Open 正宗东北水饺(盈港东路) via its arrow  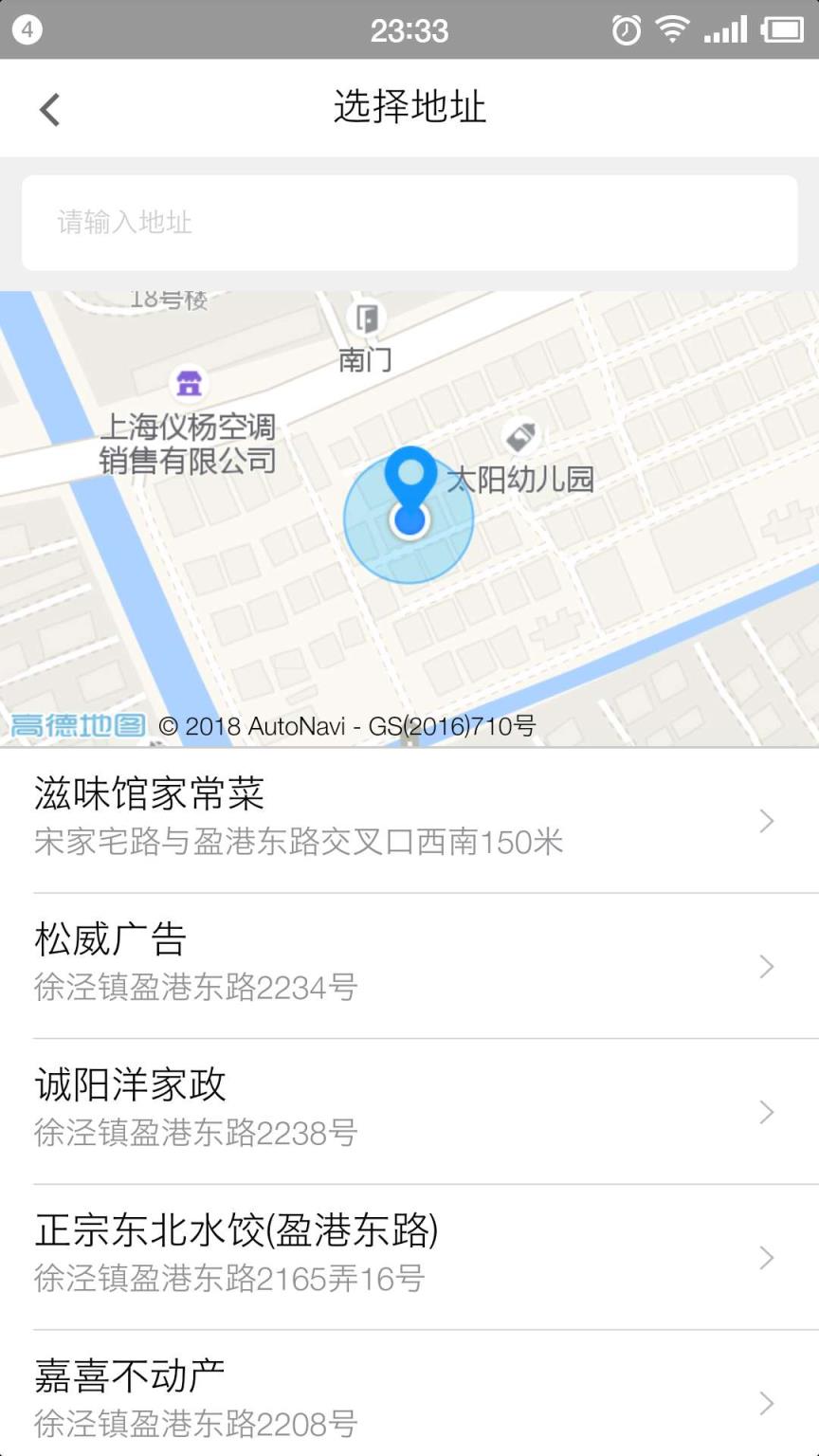coord(766,1258)
